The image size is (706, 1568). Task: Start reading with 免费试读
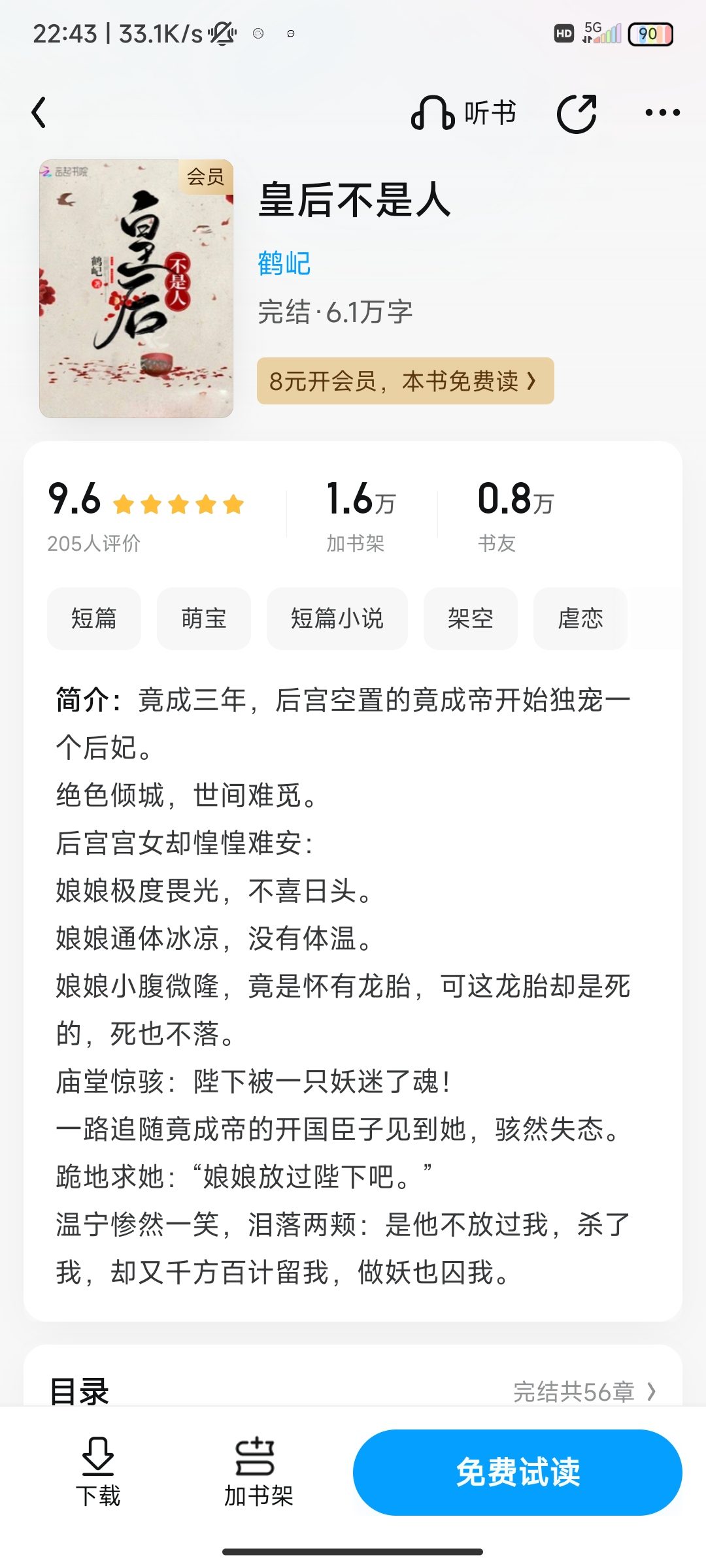[518, 1472]
